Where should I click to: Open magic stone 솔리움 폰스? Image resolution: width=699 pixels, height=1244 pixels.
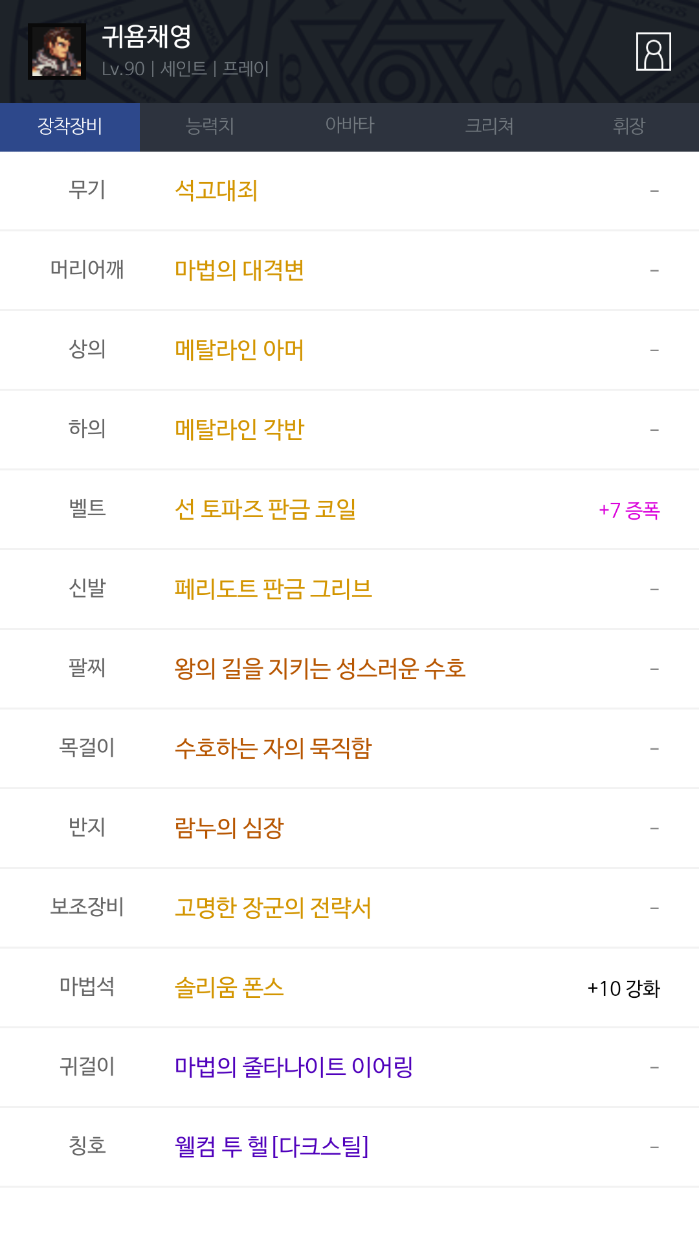(x=229, y=988)
